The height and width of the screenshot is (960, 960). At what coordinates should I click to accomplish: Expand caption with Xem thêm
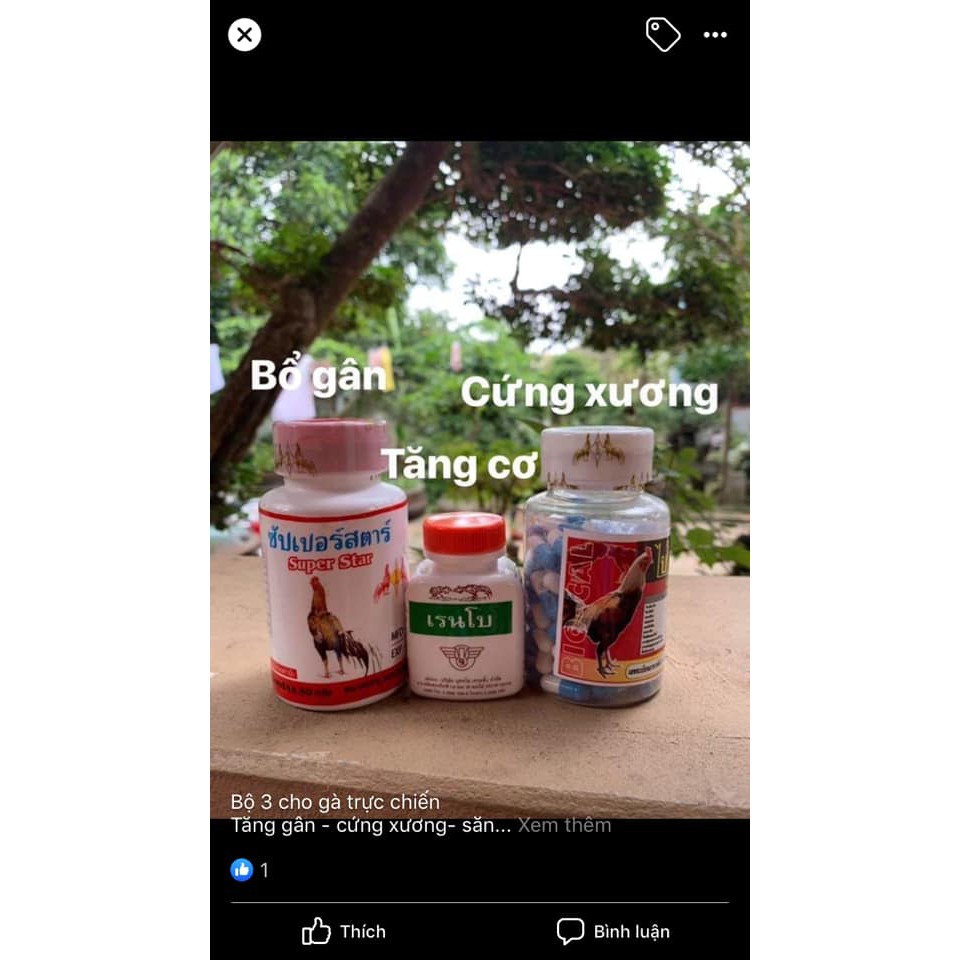point(564,826)
